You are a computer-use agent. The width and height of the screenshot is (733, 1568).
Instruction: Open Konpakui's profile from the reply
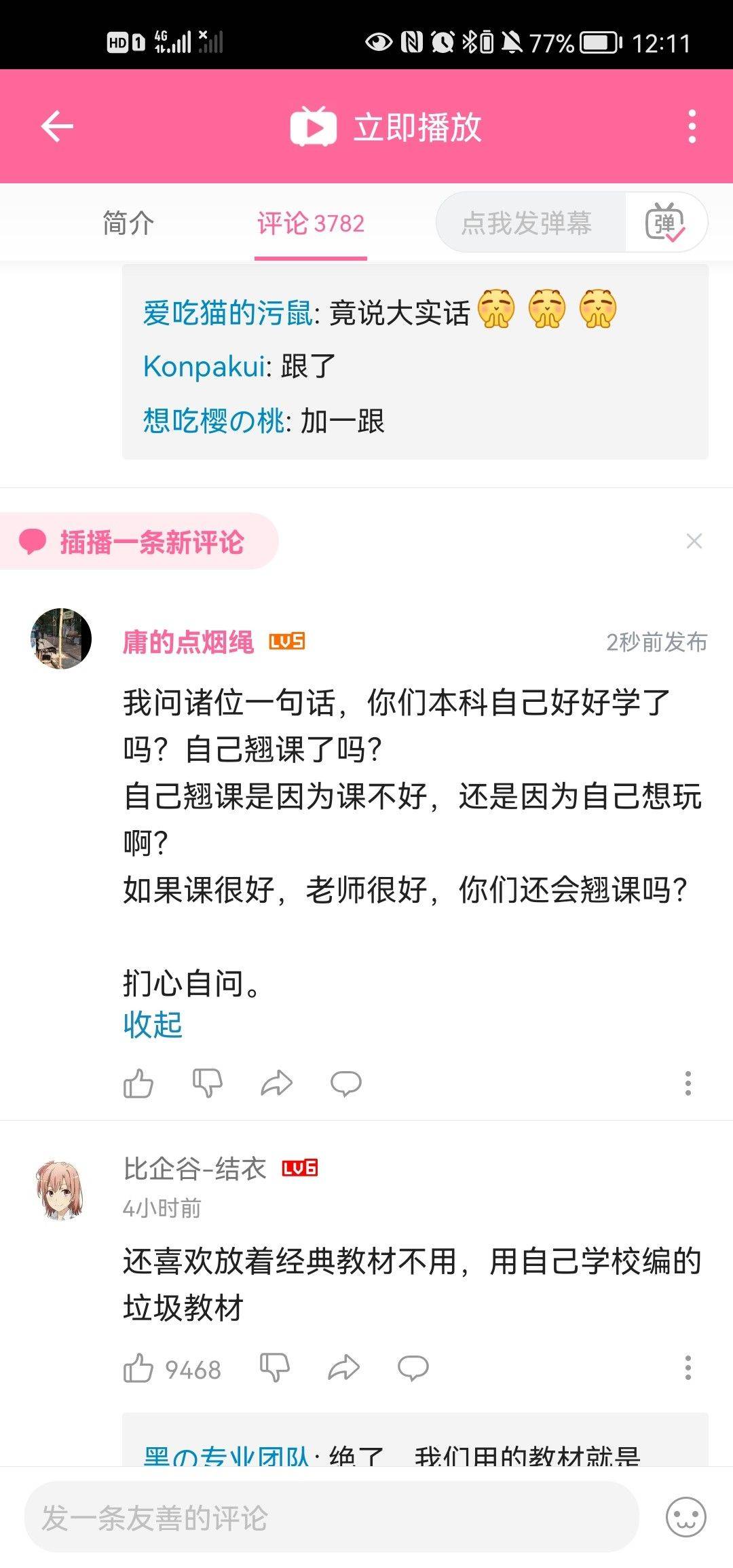tap(204, 367)
